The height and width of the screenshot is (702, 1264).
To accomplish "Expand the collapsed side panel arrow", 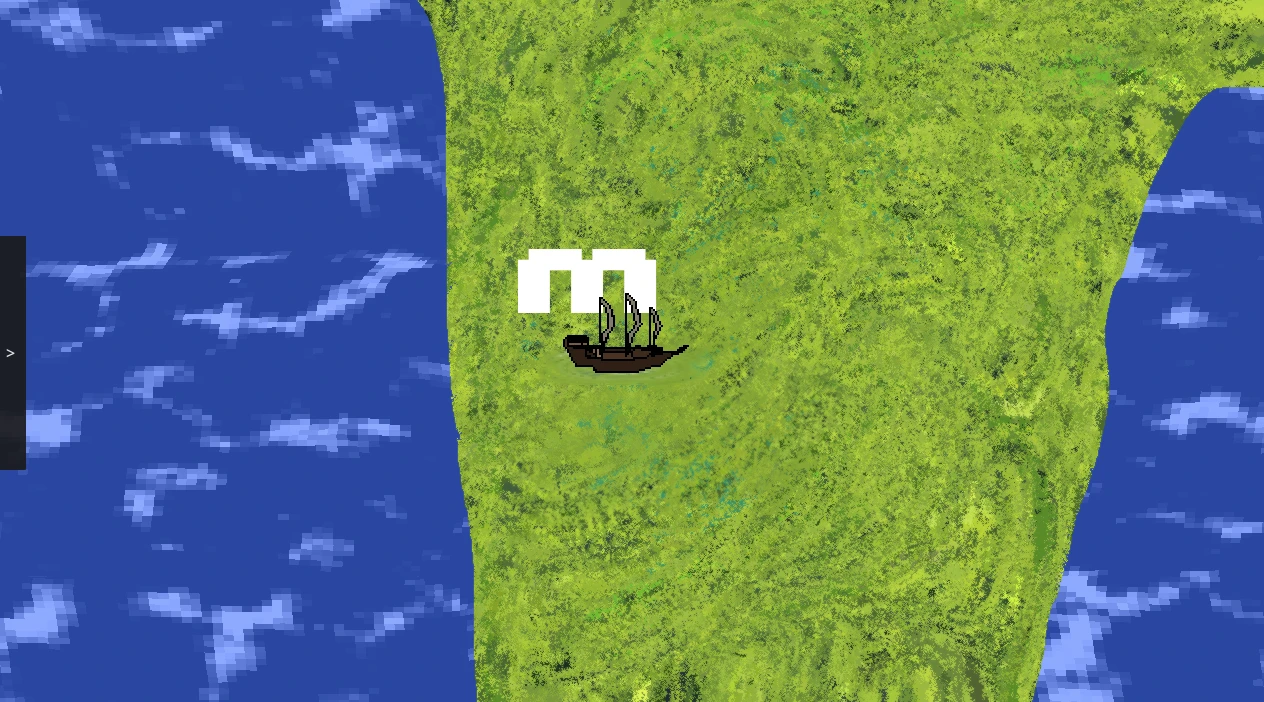I will click(11, 353).
